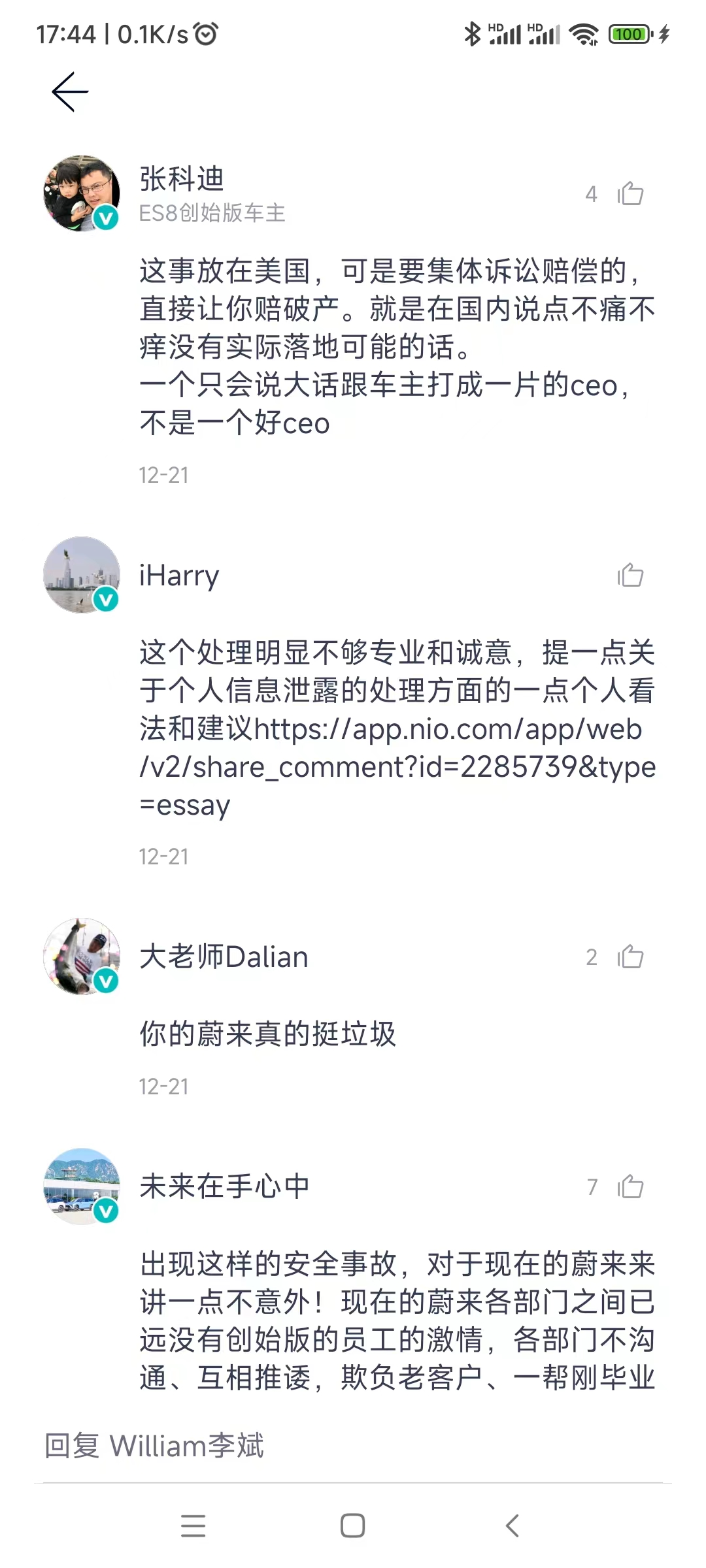The height and width of the screenshot is (1568, 706).
Task: Open iHarry's profile avatar
Action: (82, 575)
